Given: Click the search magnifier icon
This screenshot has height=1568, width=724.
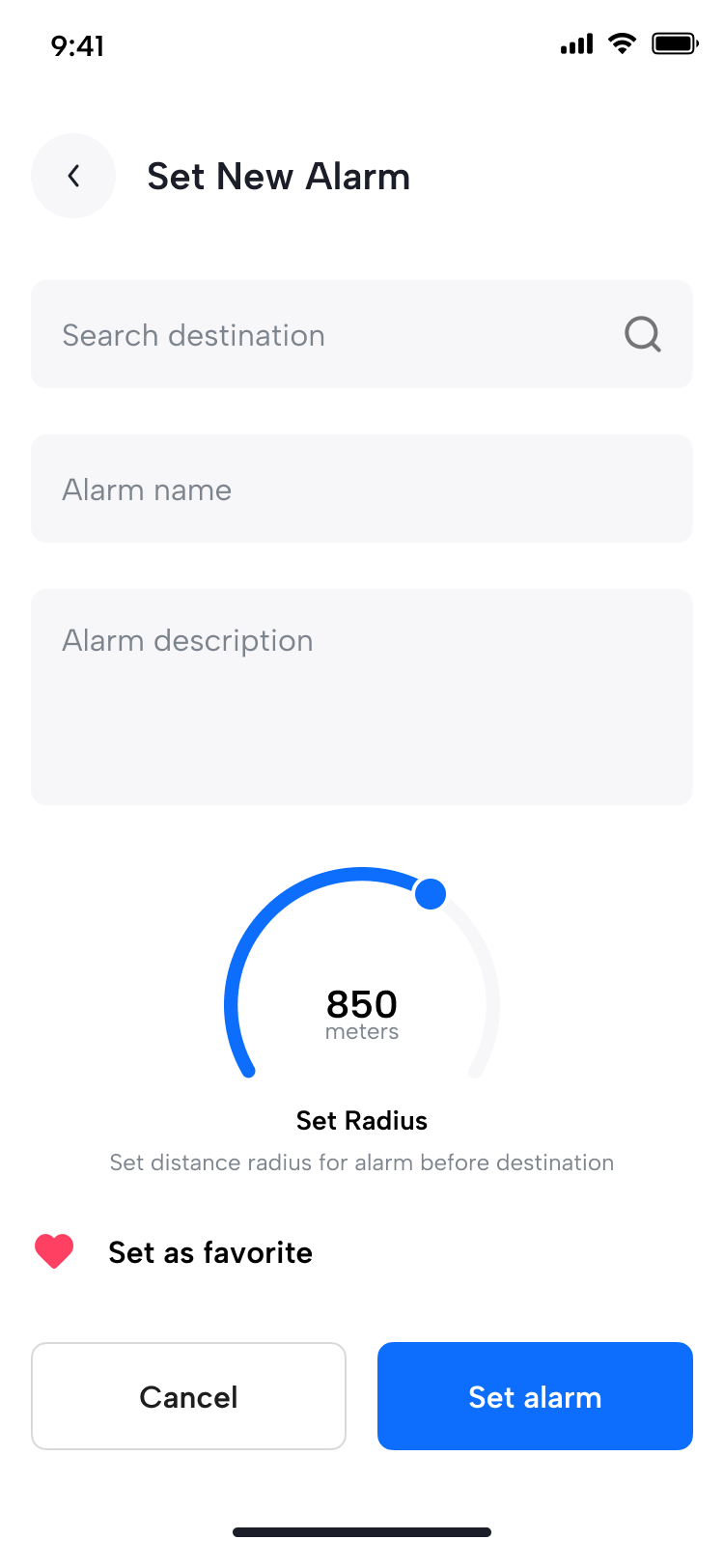Looking at the screenshot, I should (642, 334).
